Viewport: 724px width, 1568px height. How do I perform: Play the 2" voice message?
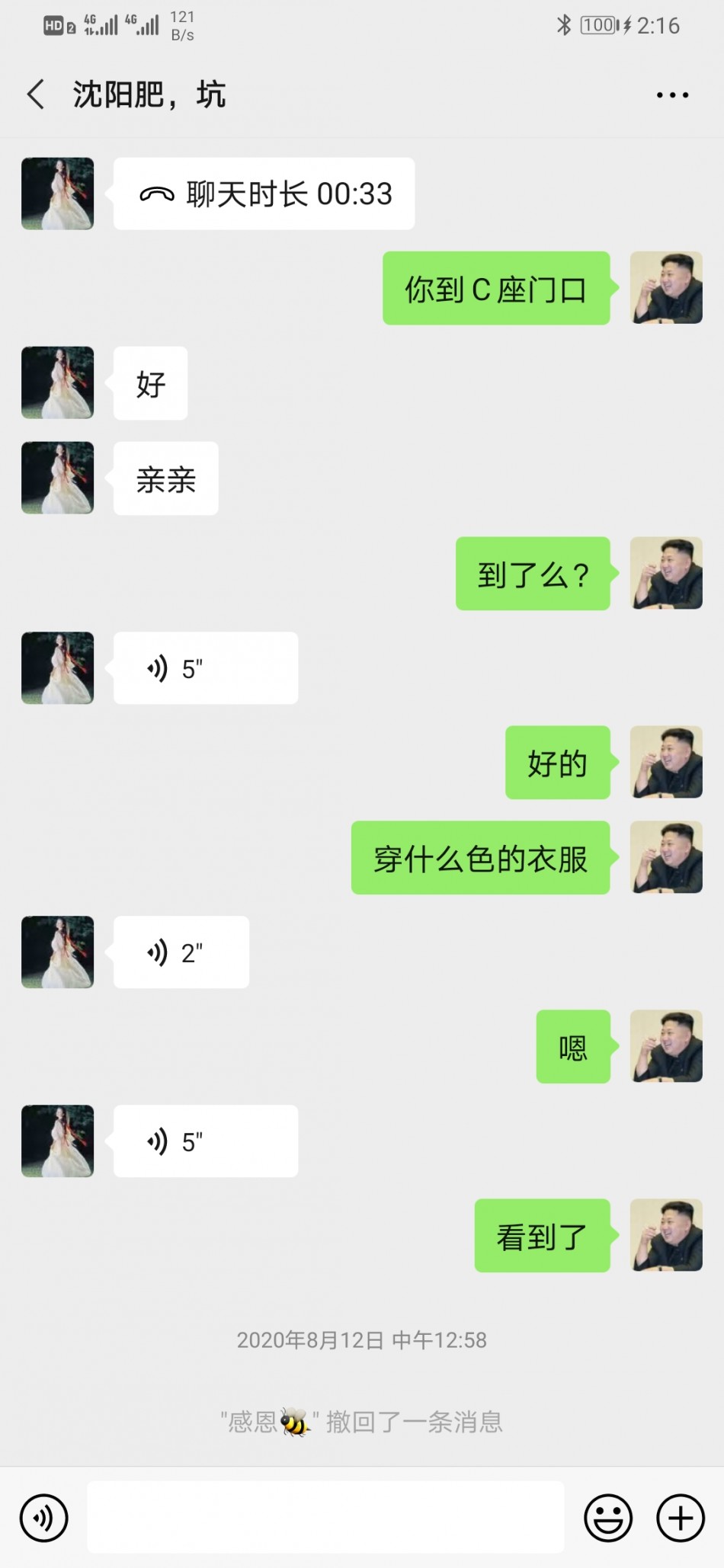coord(181,952)
